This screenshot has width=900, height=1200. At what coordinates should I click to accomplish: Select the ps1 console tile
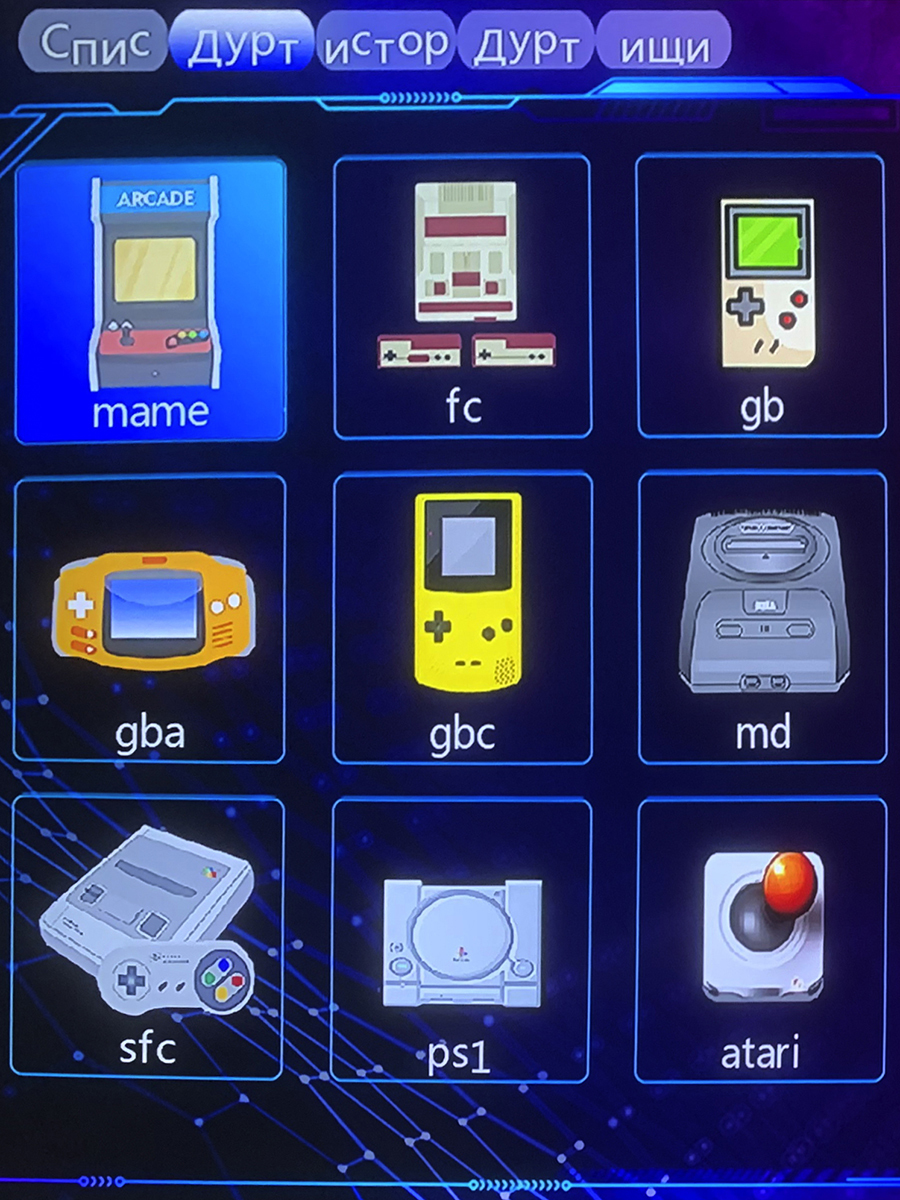(x=461, y=940)
